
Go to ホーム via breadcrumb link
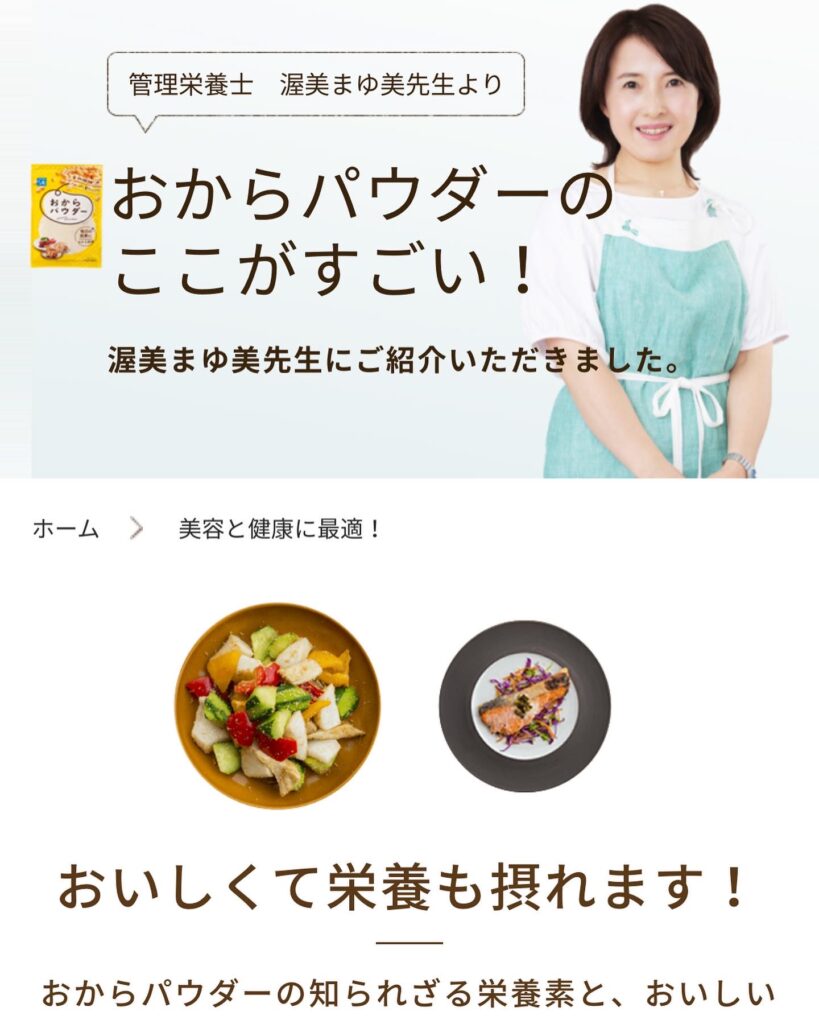click(x=66, y=530)
